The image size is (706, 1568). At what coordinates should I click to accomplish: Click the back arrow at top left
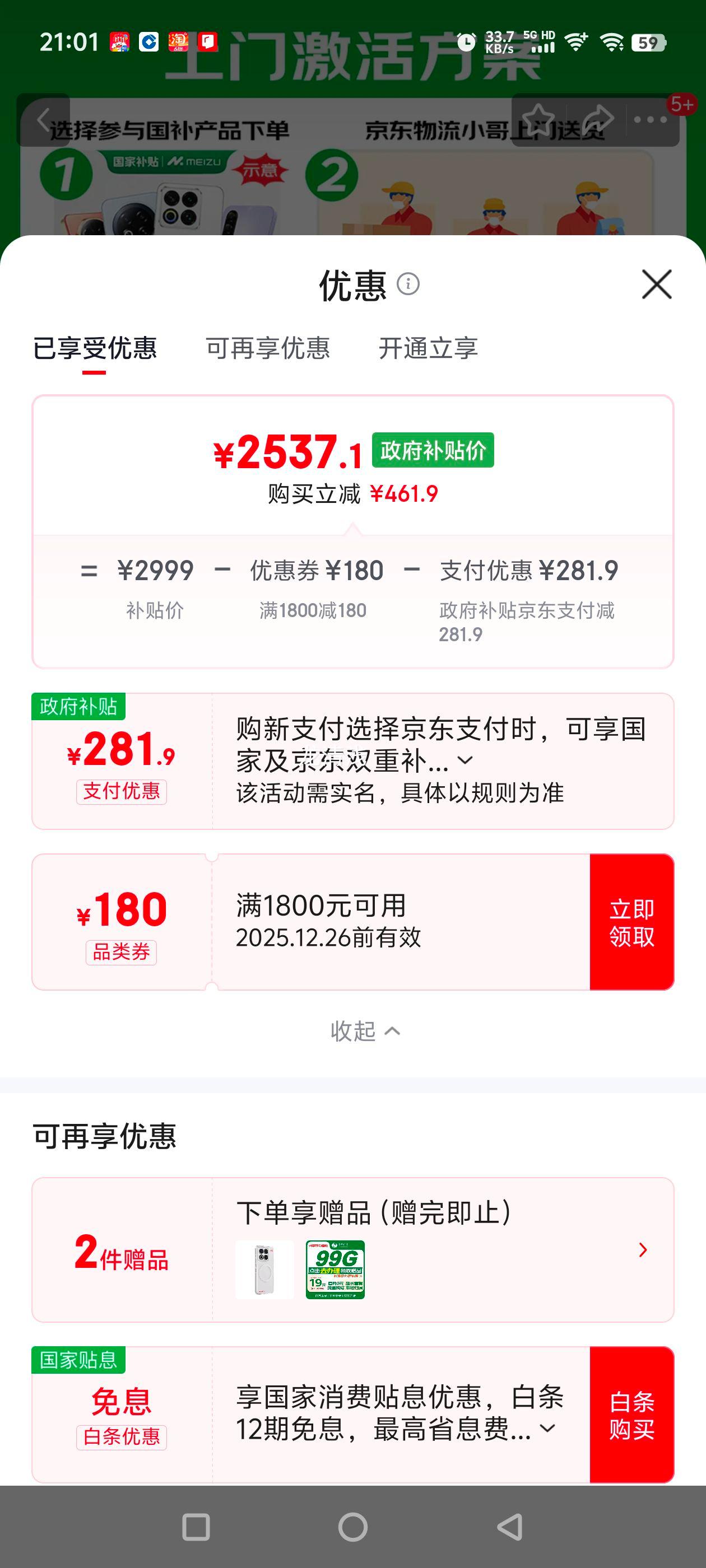(44, 119)
